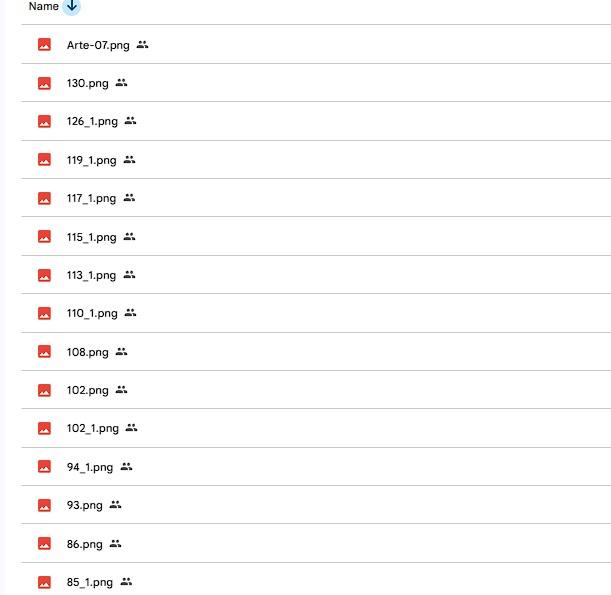View the file 102.png
Image resolution: width=611 pixels, height=595 pixels.
pyautogui.click(x=88, y=390)
